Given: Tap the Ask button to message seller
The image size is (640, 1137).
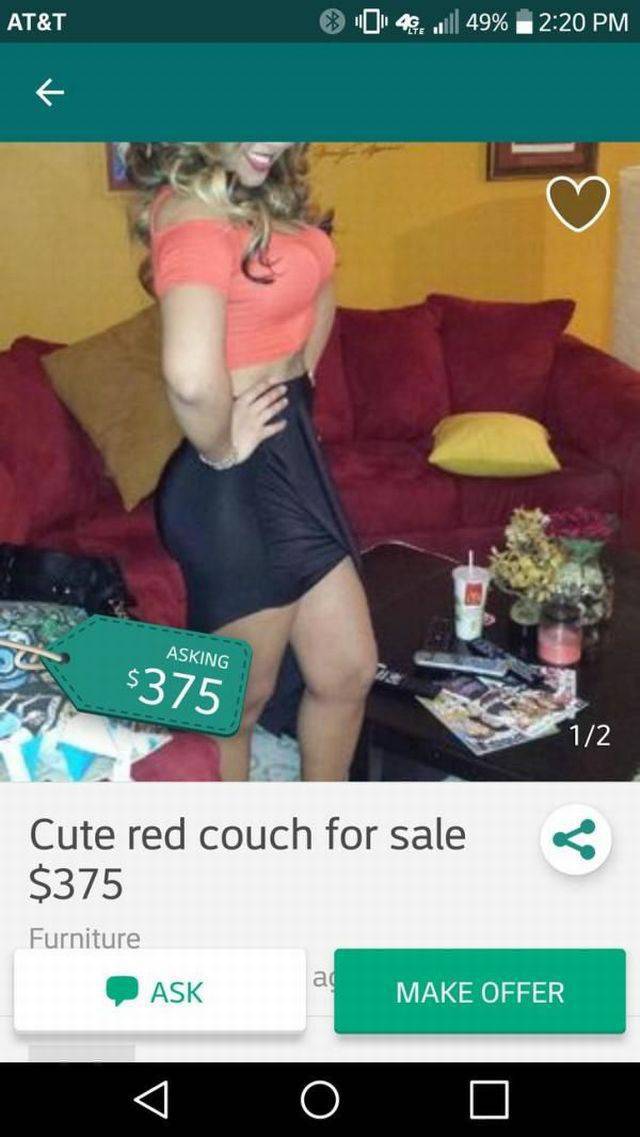Looking at the screenshot, I should 159,991.
